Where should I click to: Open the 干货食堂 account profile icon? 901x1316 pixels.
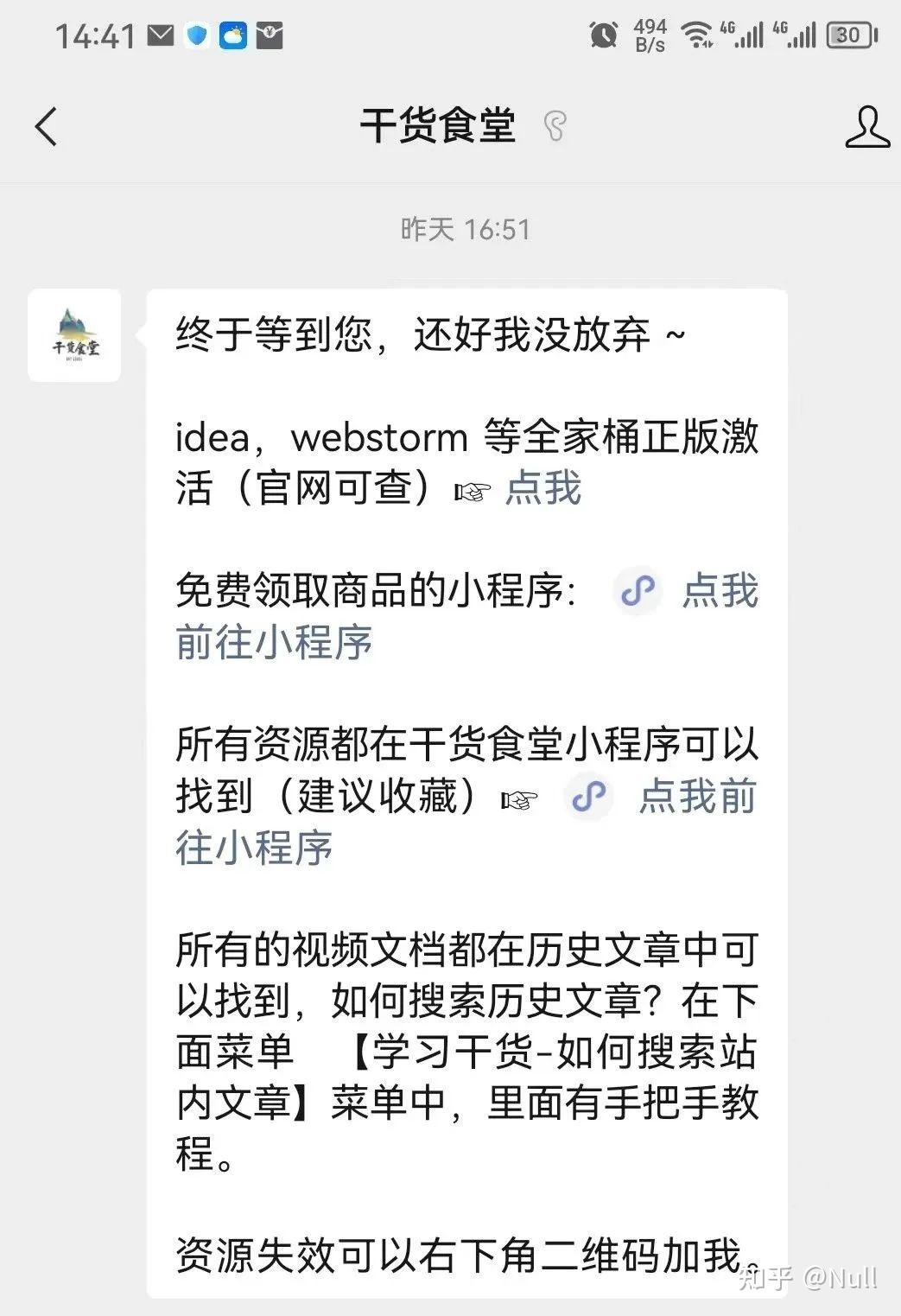point(866,127)
